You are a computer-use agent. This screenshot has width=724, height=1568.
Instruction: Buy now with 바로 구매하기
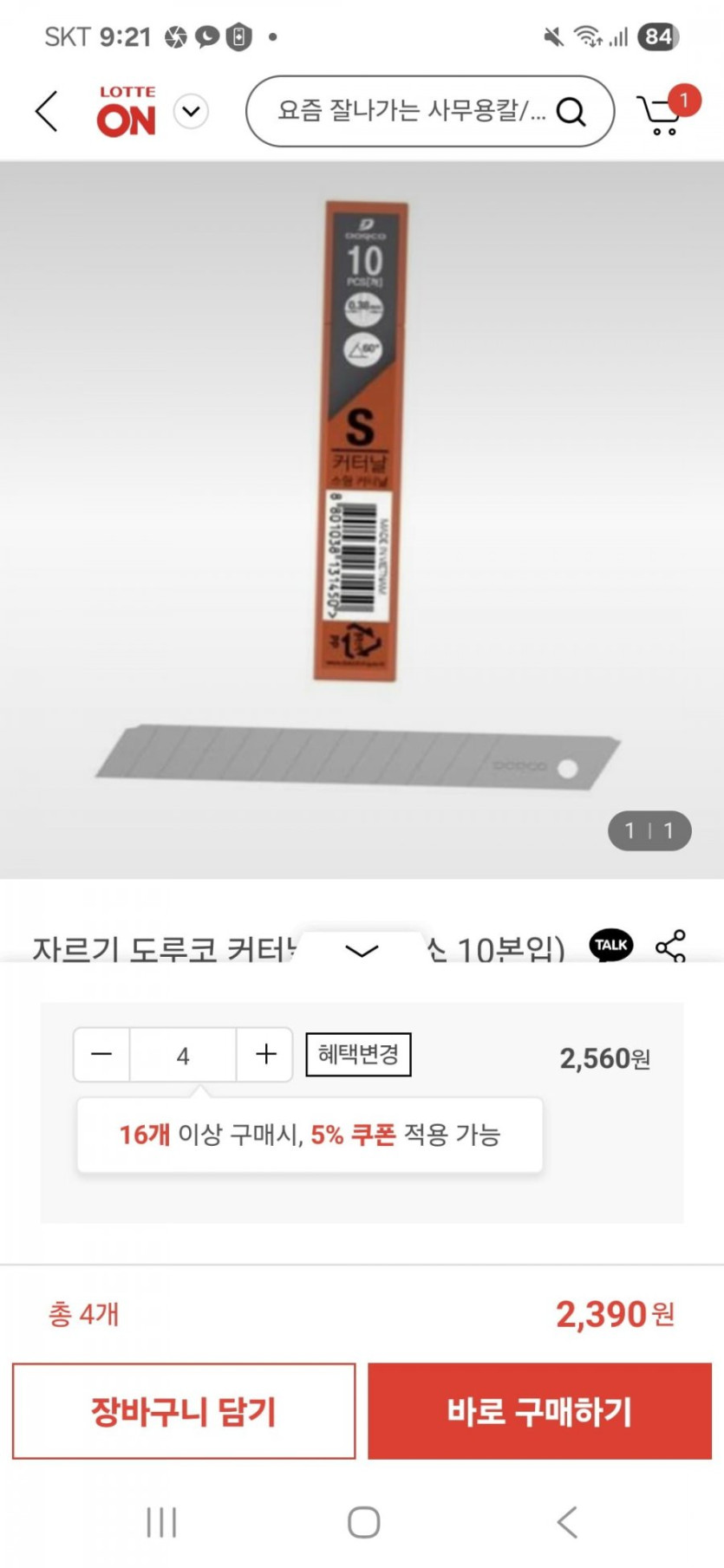point(539,1411)
